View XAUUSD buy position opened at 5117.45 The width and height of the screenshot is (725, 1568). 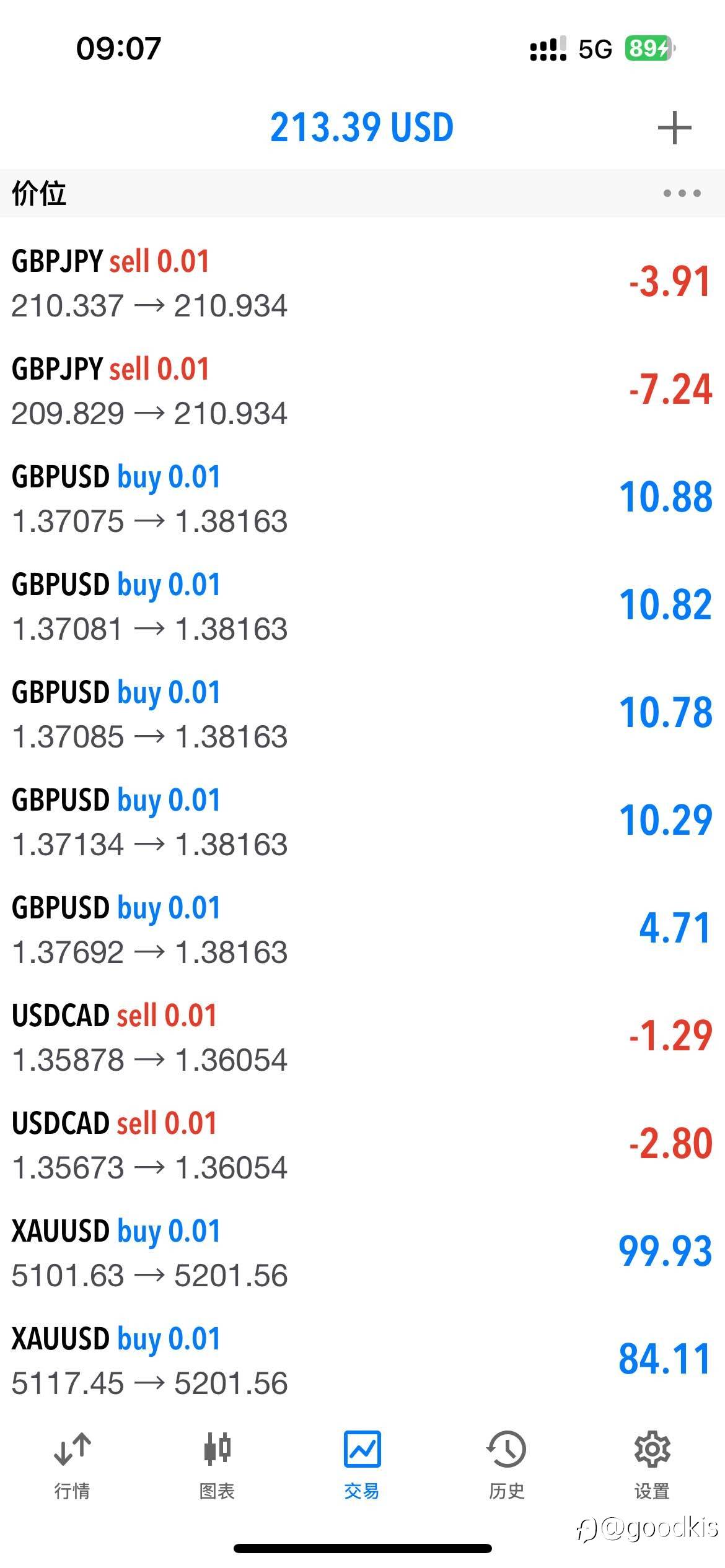362,1361
